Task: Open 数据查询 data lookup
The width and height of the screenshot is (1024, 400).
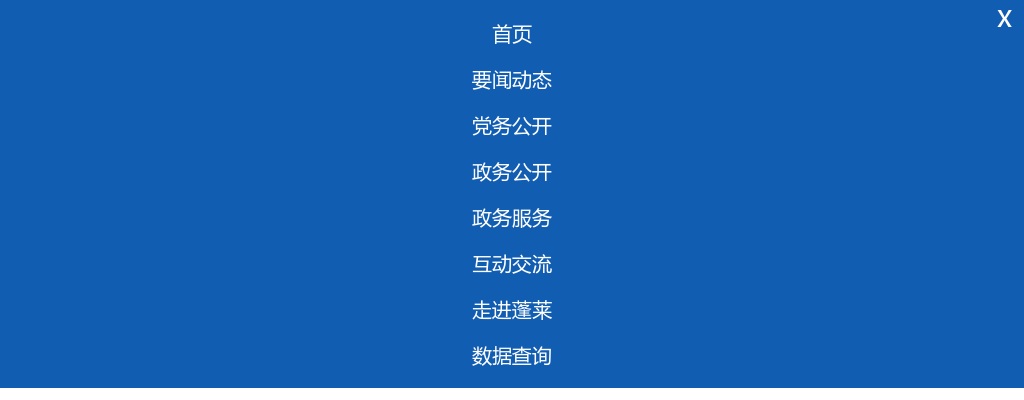Action: pos(512,357)
